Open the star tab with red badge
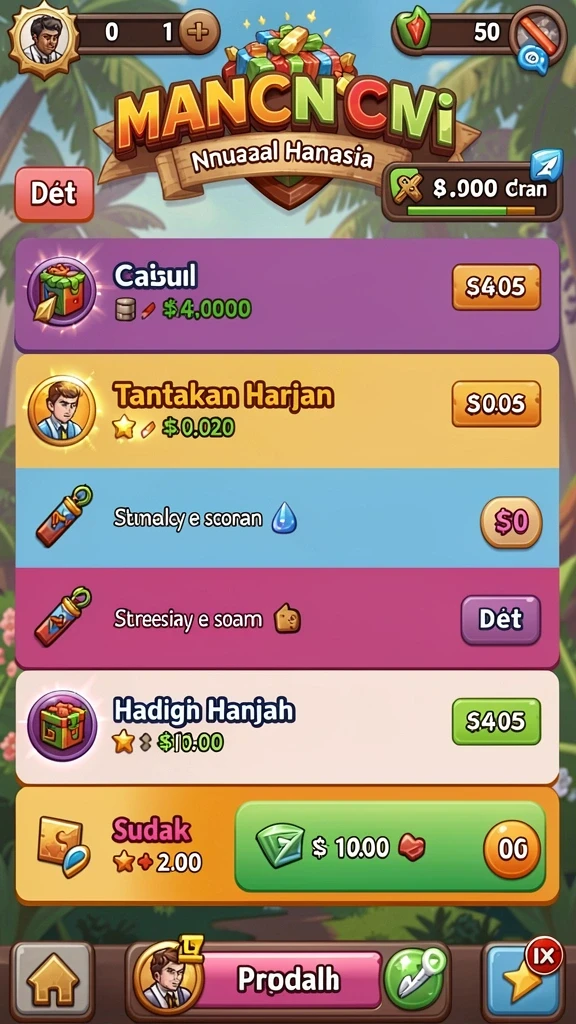Screen dimensions: 576x1024 click(x=523, y=980)
